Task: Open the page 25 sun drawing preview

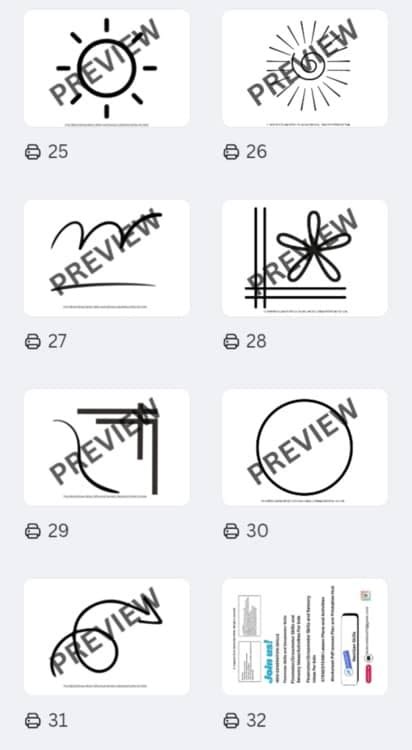Action: (x=107, y=68)
